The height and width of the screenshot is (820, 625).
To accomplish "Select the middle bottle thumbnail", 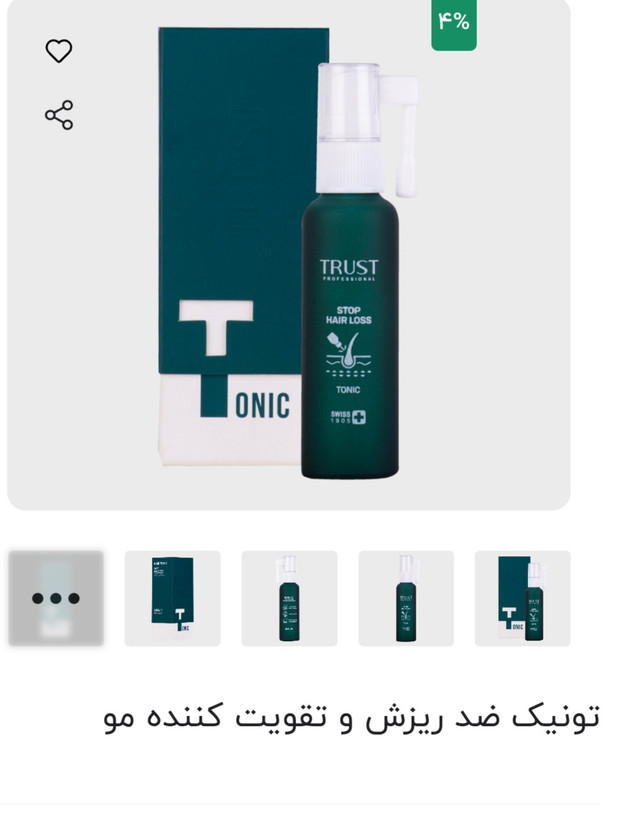I will click(289, 598).
